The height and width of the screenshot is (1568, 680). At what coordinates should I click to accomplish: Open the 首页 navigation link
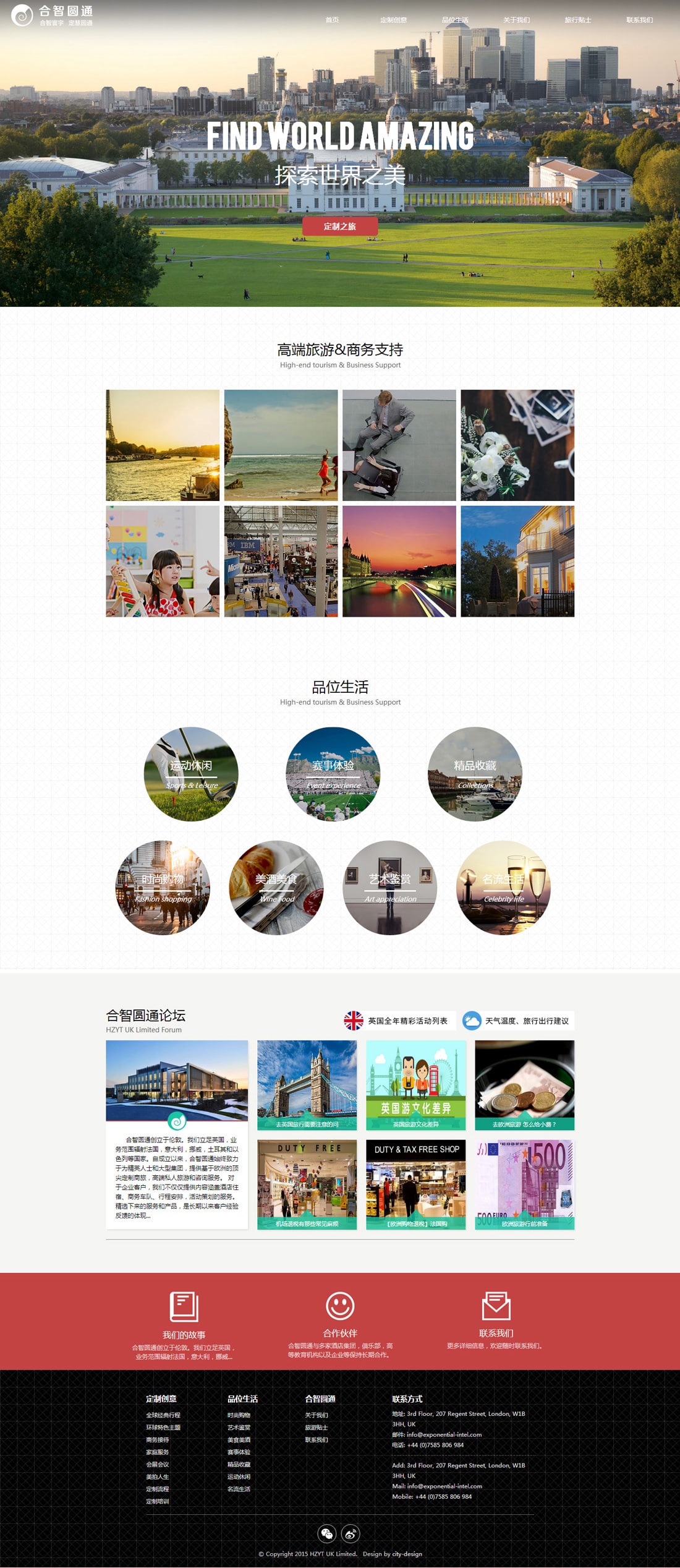[x=332, y=20]
